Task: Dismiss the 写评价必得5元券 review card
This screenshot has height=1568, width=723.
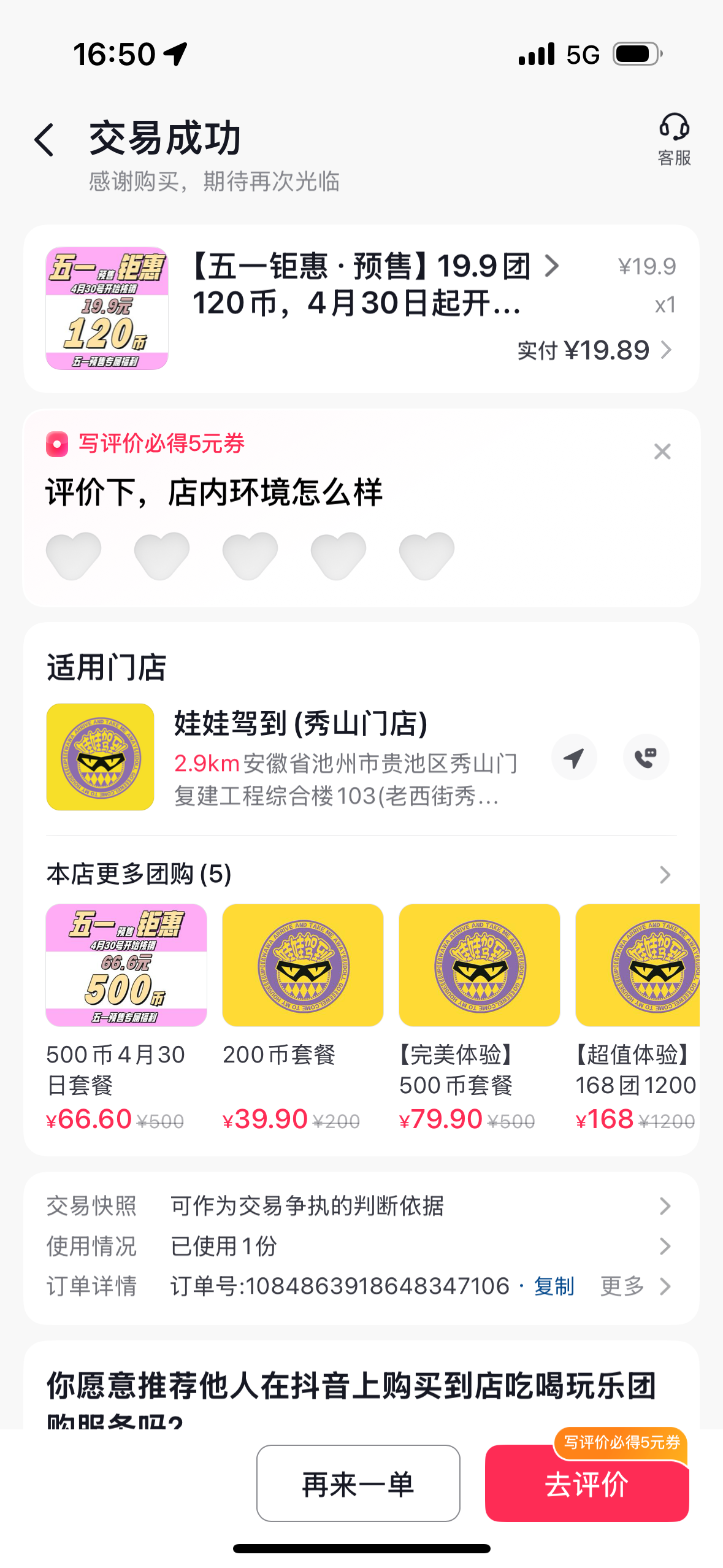Action: click(662, 452)
